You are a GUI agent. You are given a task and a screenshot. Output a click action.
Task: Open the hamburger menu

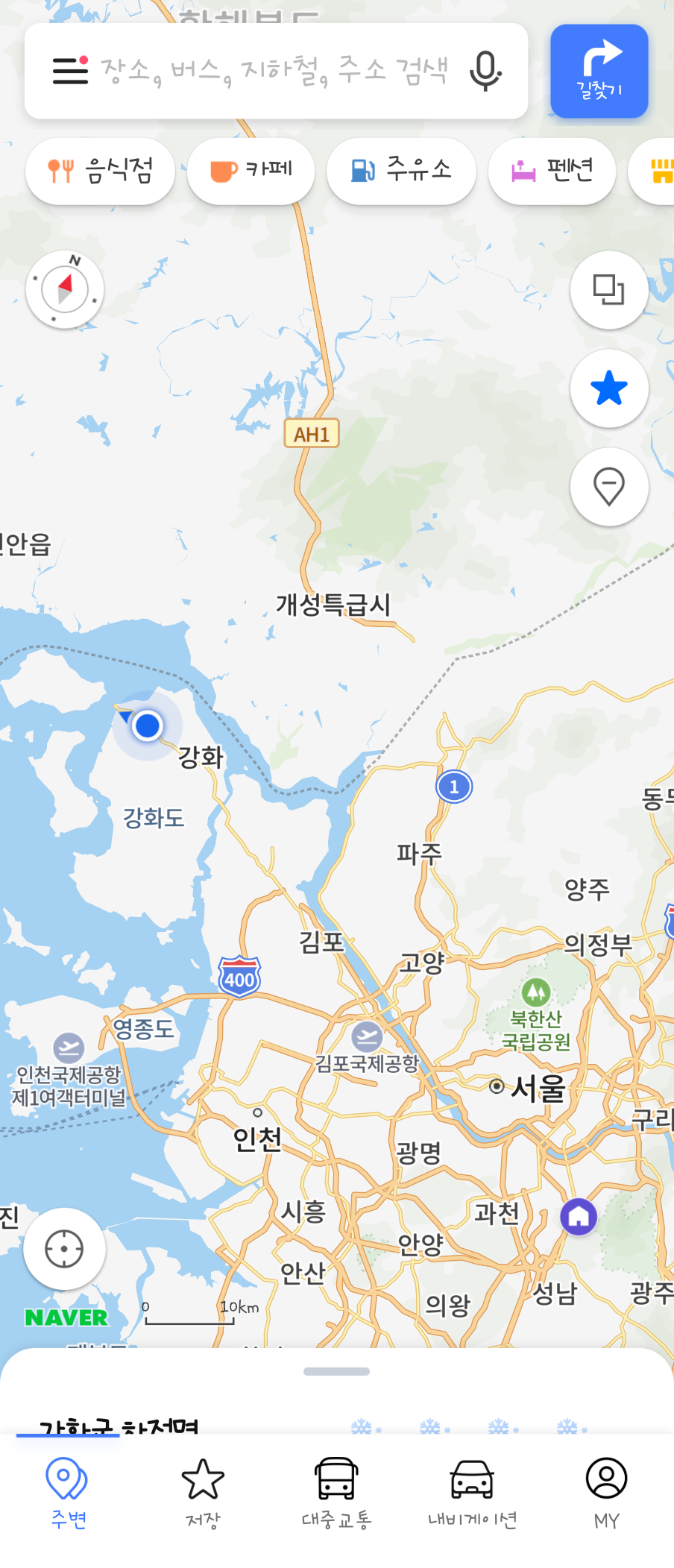[x=71, y=71]
